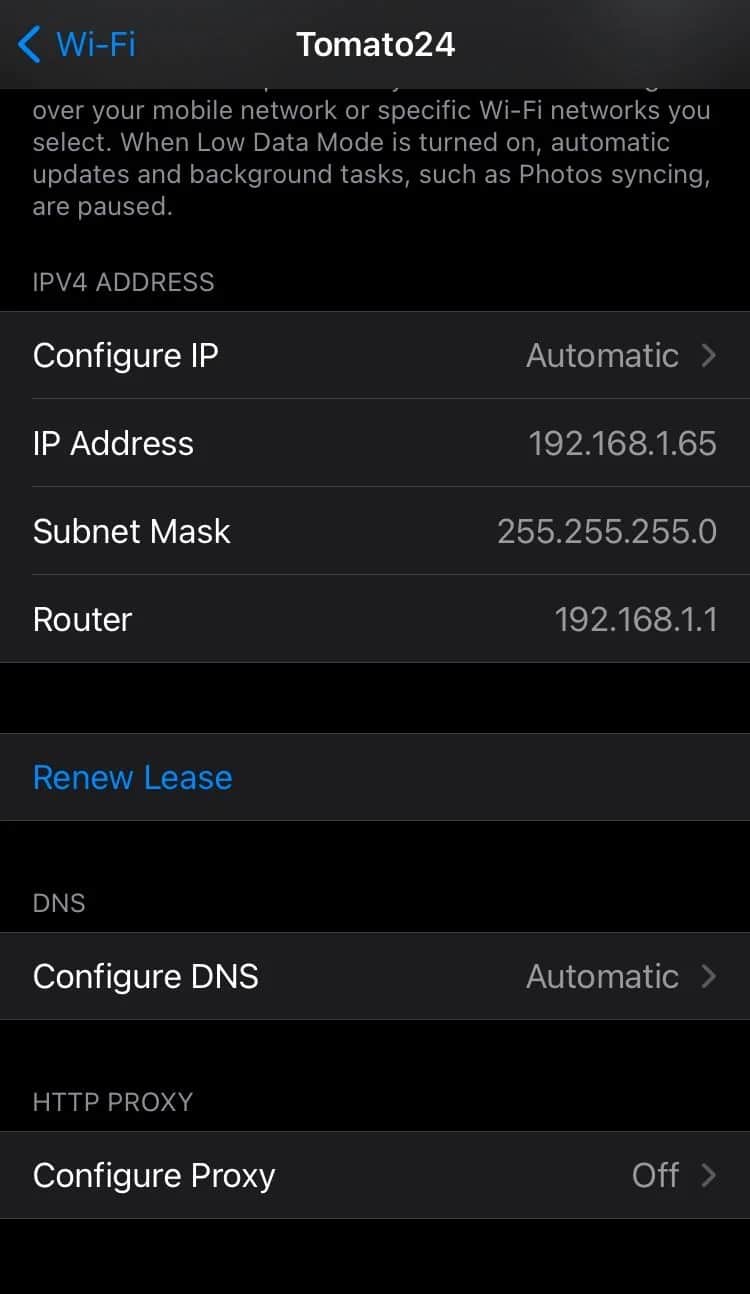This screenshot has width=750, height=1294.
Task: Tap Renew Lease
Action: click(x=375, y=777)
